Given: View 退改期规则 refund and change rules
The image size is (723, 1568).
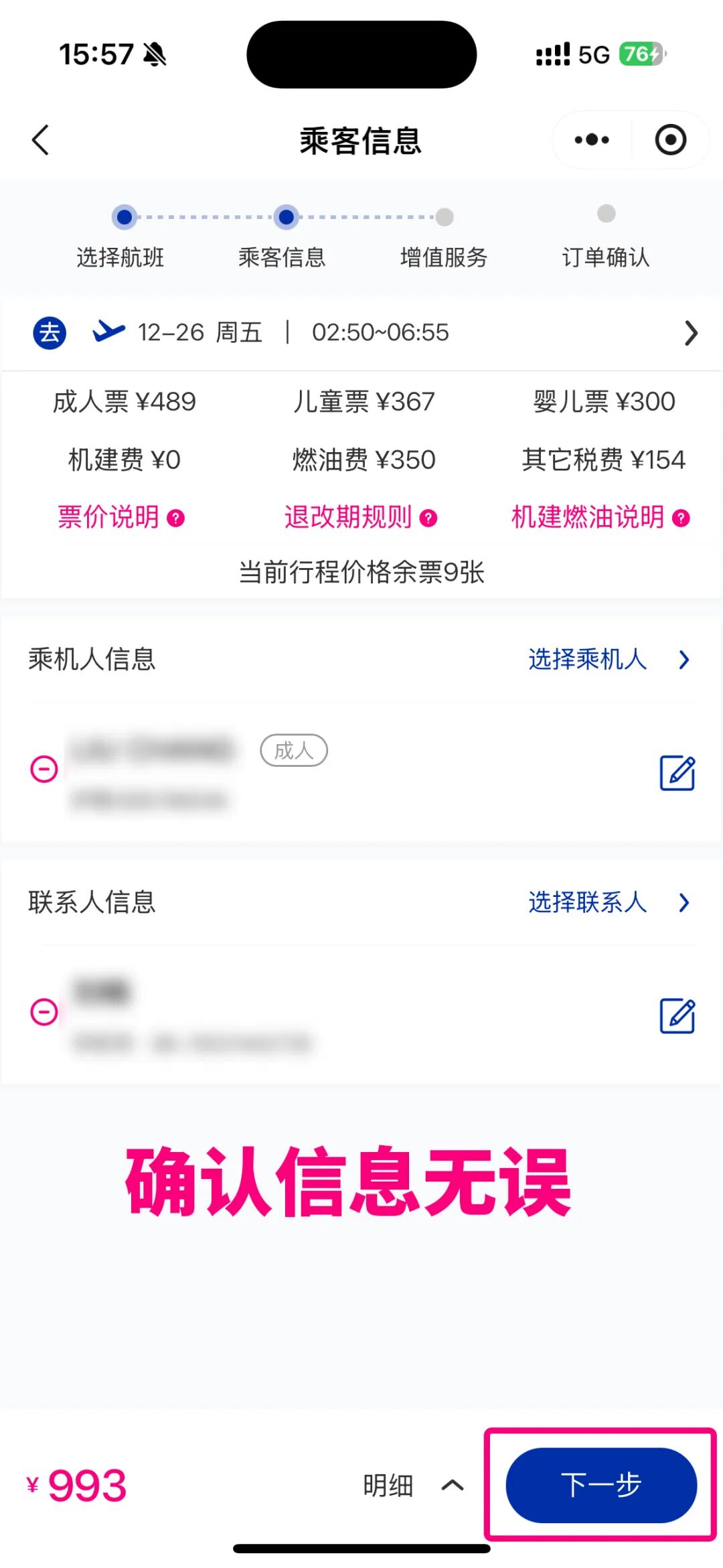Looking at the screenshot, I should (x=360, y=517).
